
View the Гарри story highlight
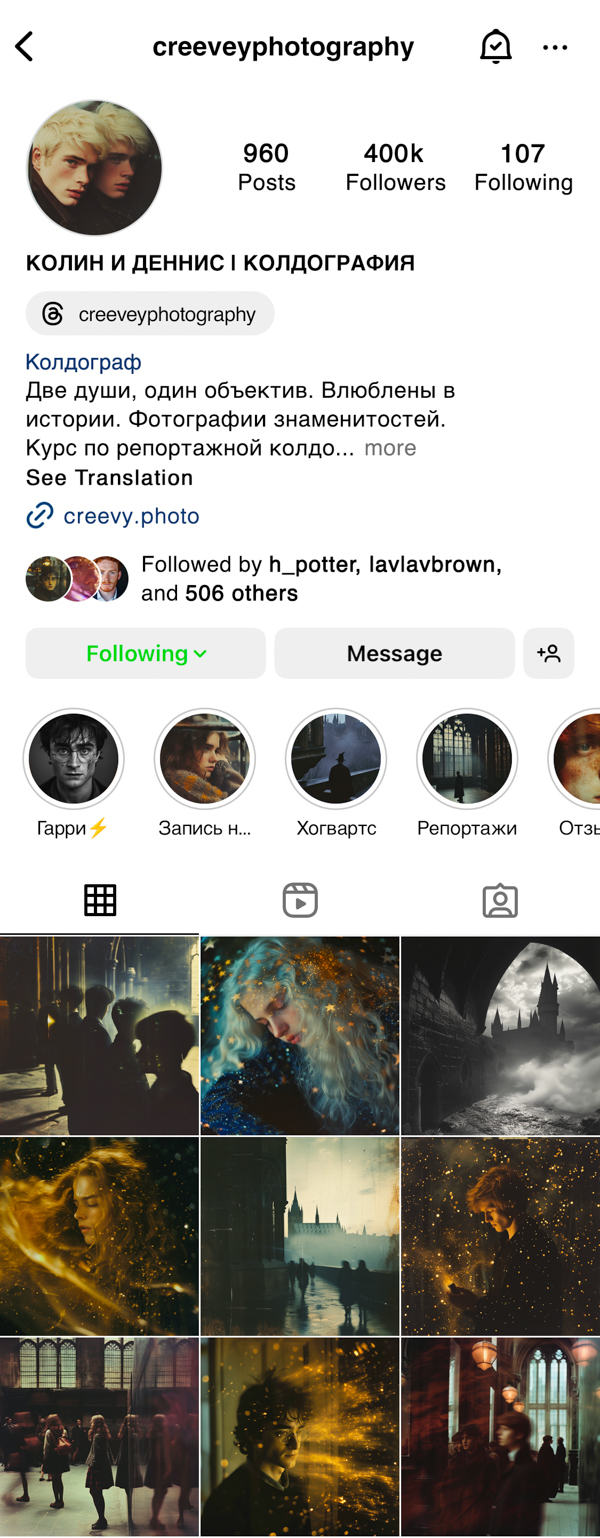tap(73, 759)
